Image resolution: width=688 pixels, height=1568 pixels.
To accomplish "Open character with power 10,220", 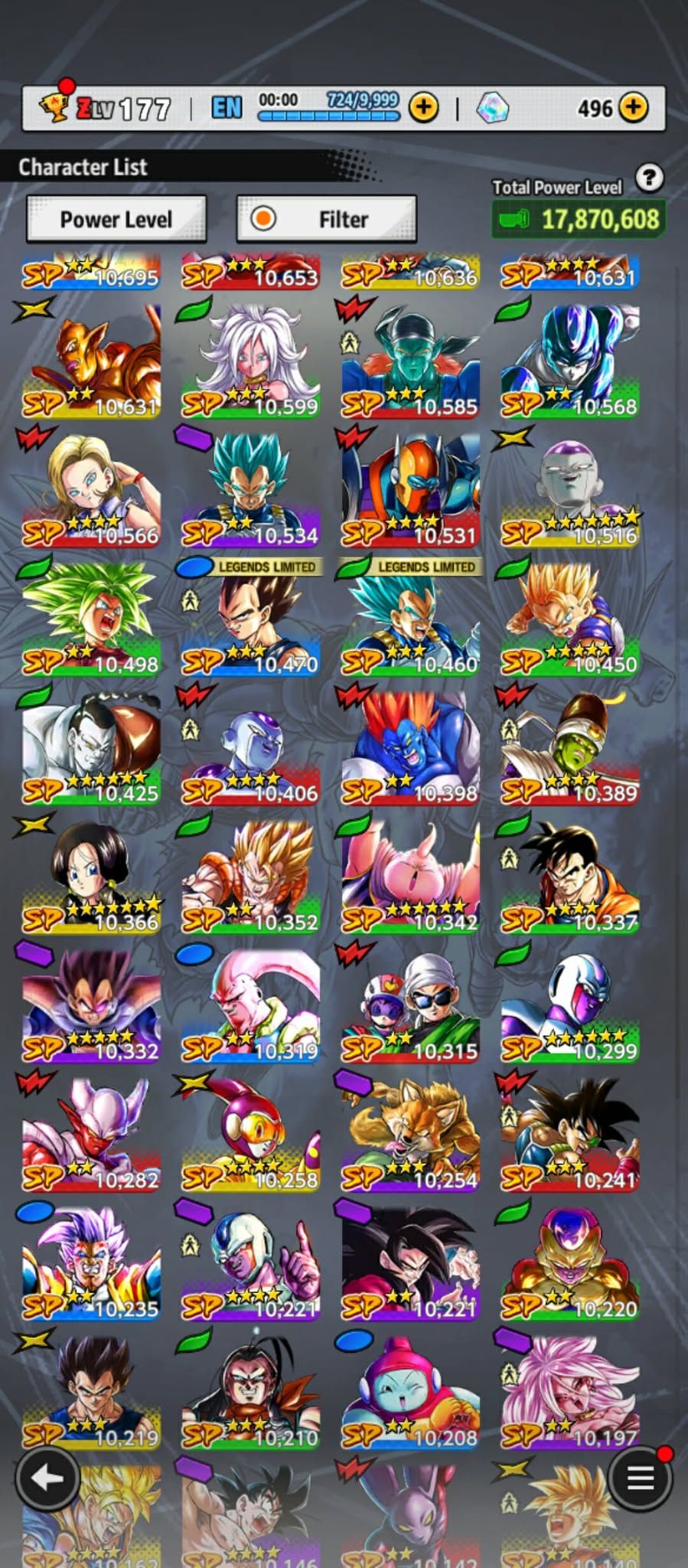I will (569, 1263).
